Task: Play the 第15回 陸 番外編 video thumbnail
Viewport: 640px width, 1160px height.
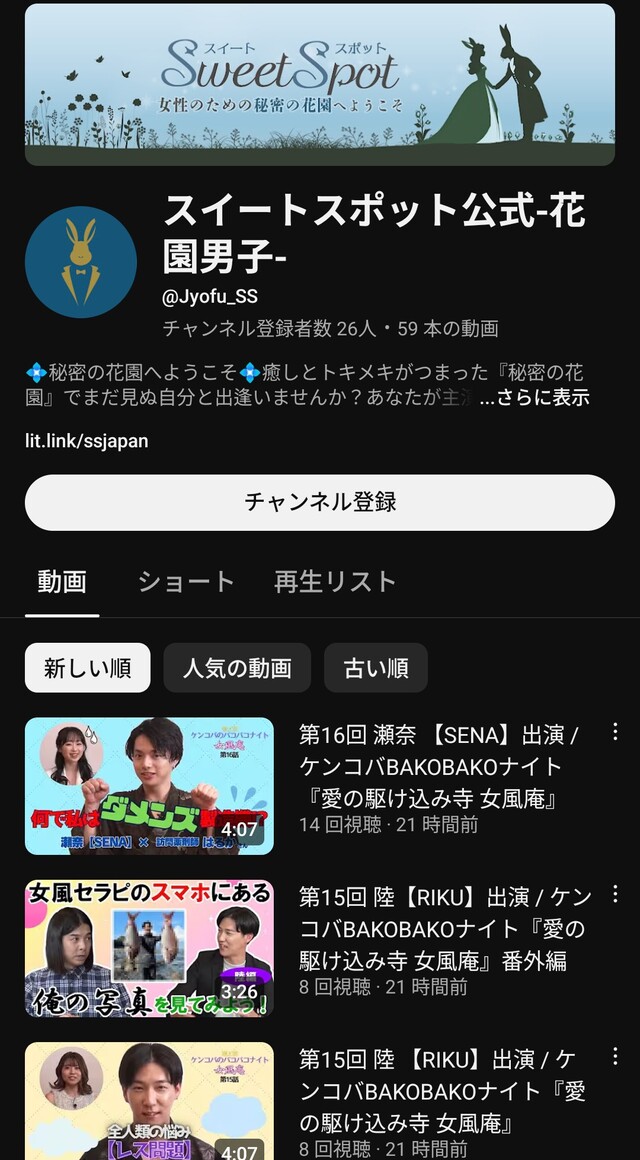Action: coord(149,948)
